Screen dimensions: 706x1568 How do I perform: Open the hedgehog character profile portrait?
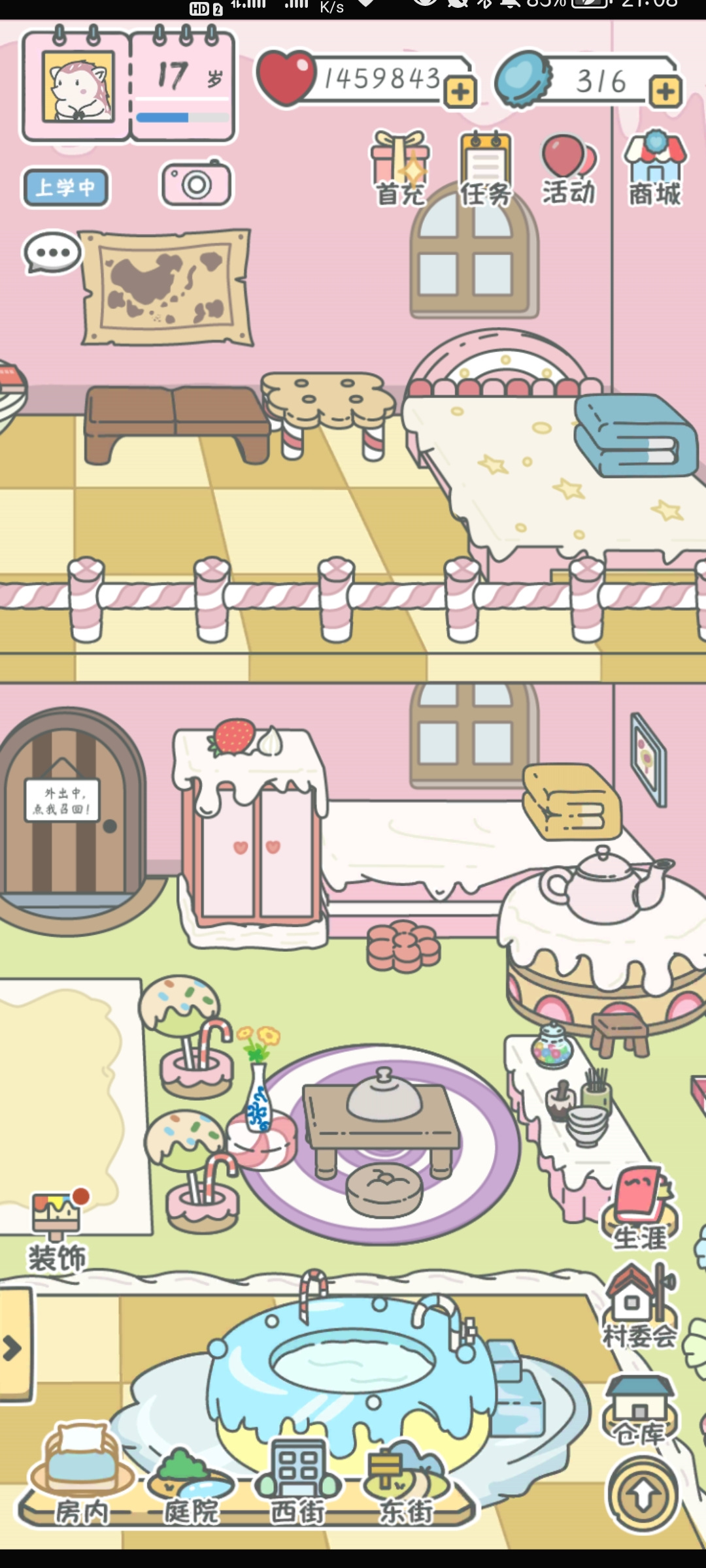[x=77, y=87]
